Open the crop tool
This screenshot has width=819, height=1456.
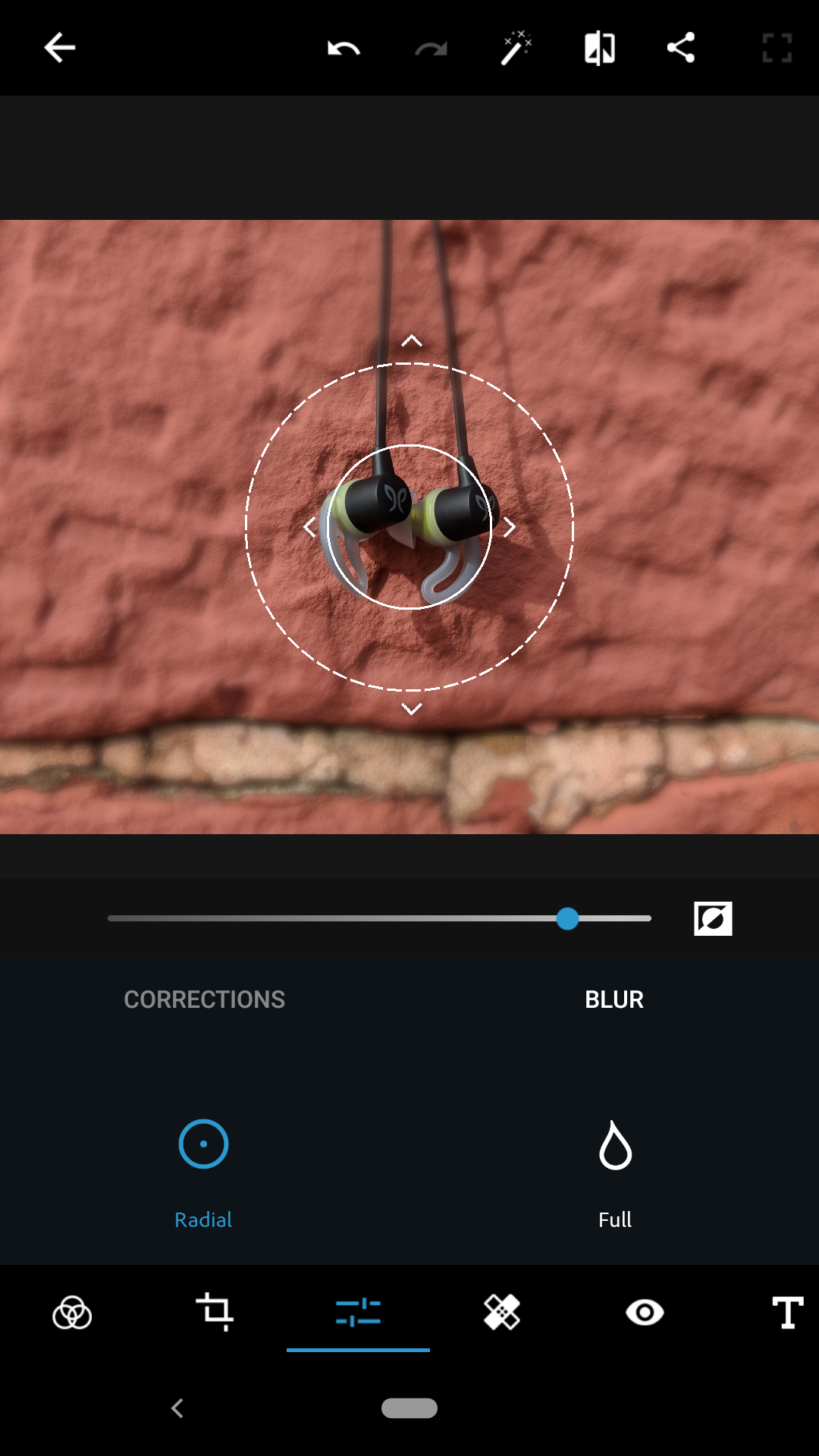click(215, 1313)
